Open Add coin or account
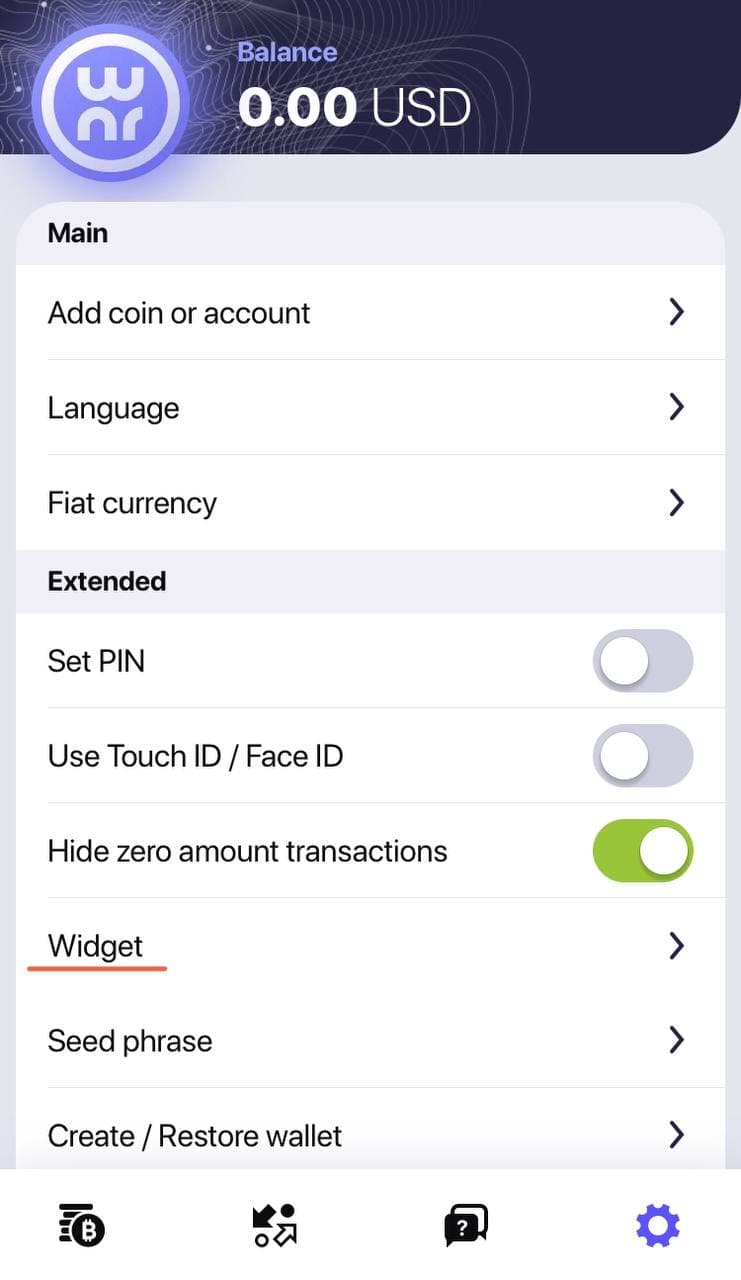 coord(370,312)
